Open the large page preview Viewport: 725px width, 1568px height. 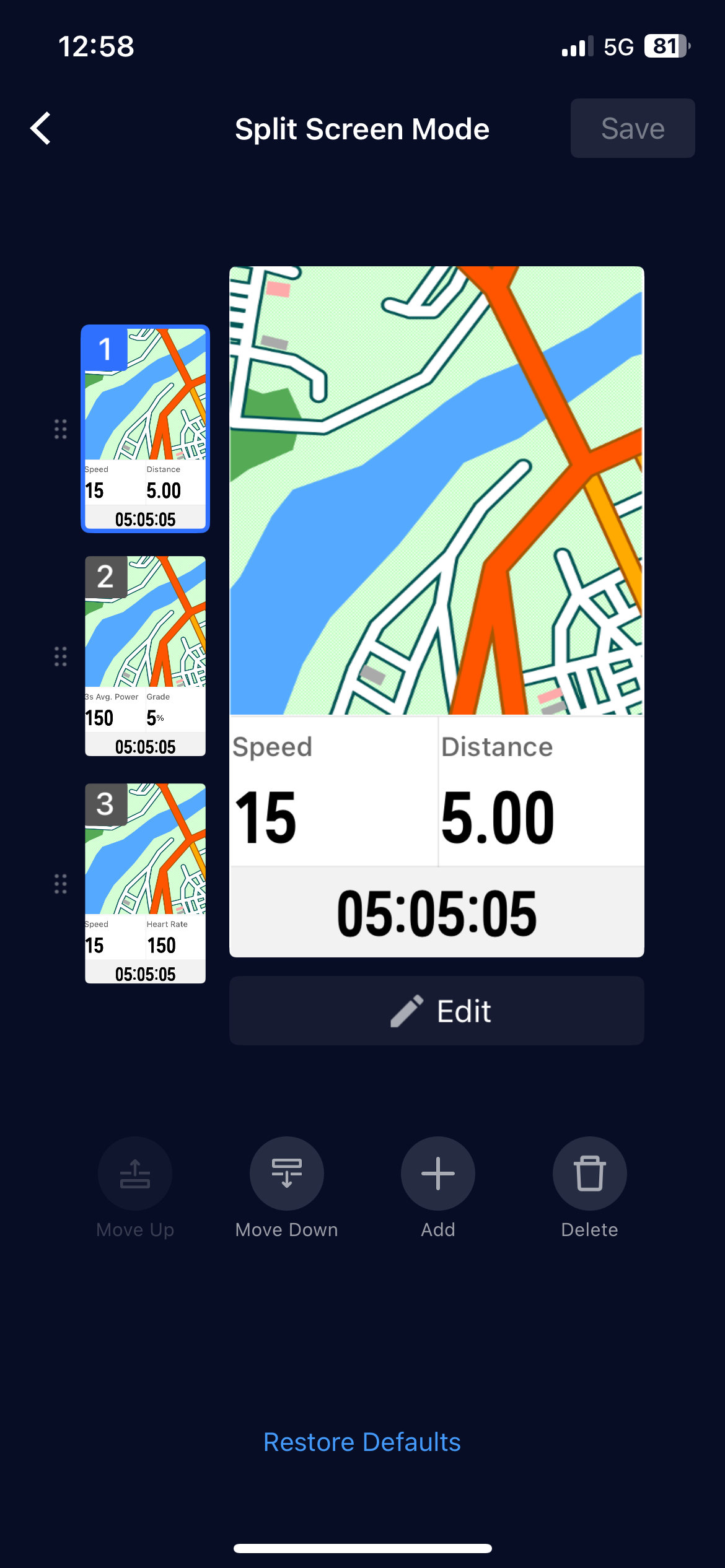click(x=436, y=611)
